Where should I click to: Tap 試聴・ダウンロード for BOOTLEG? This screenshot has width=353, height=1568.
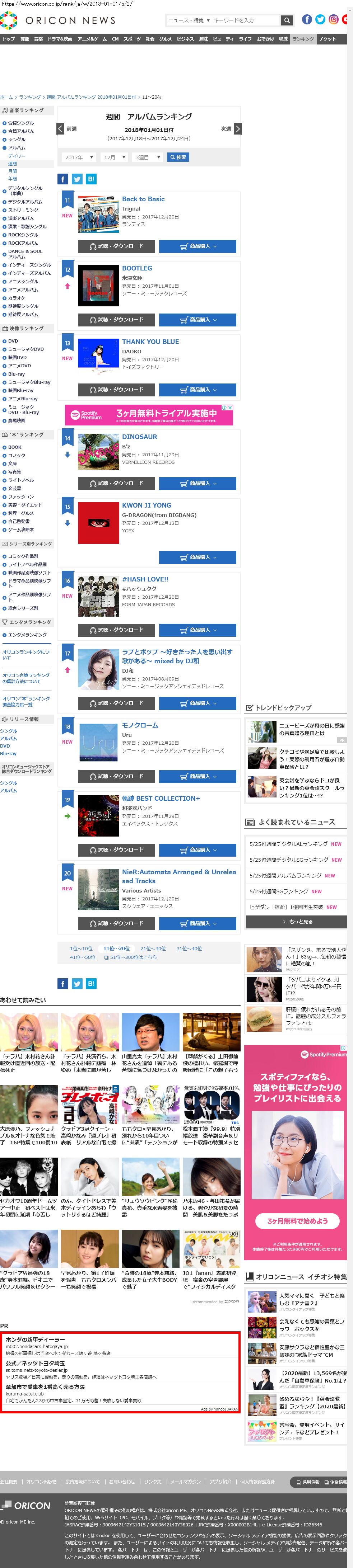(116, 320)
